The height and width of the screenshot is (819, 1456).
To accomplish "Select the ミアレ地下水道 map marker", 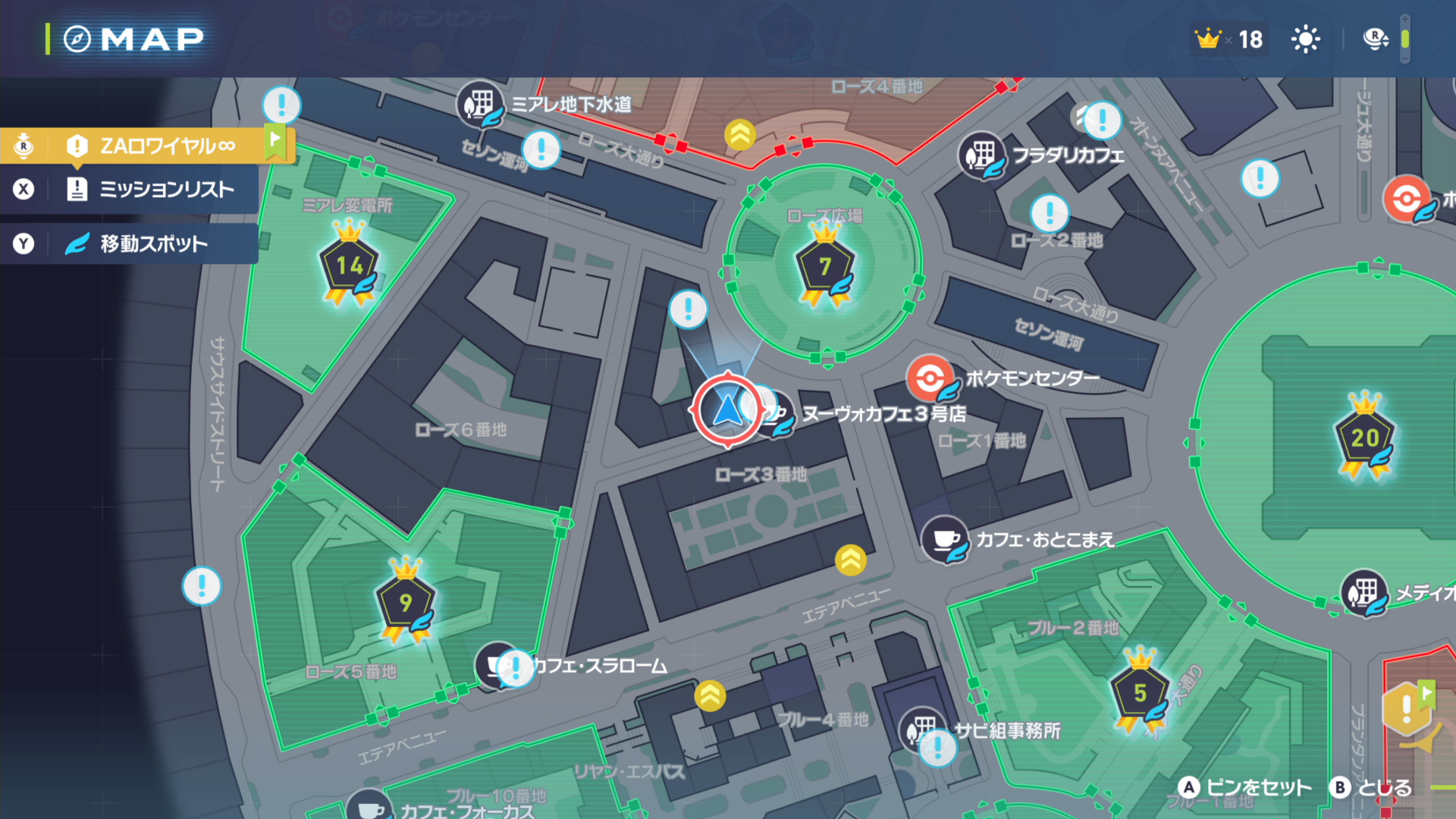I will click(480, 105).
